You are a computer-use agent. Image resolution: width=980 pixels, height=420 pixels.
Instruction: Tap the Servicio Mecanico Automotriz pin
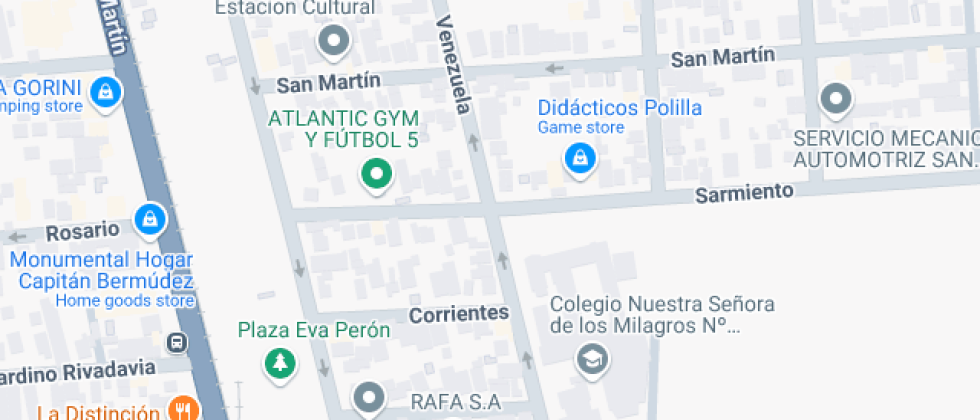pyautogui.click(x=835, y=99)
